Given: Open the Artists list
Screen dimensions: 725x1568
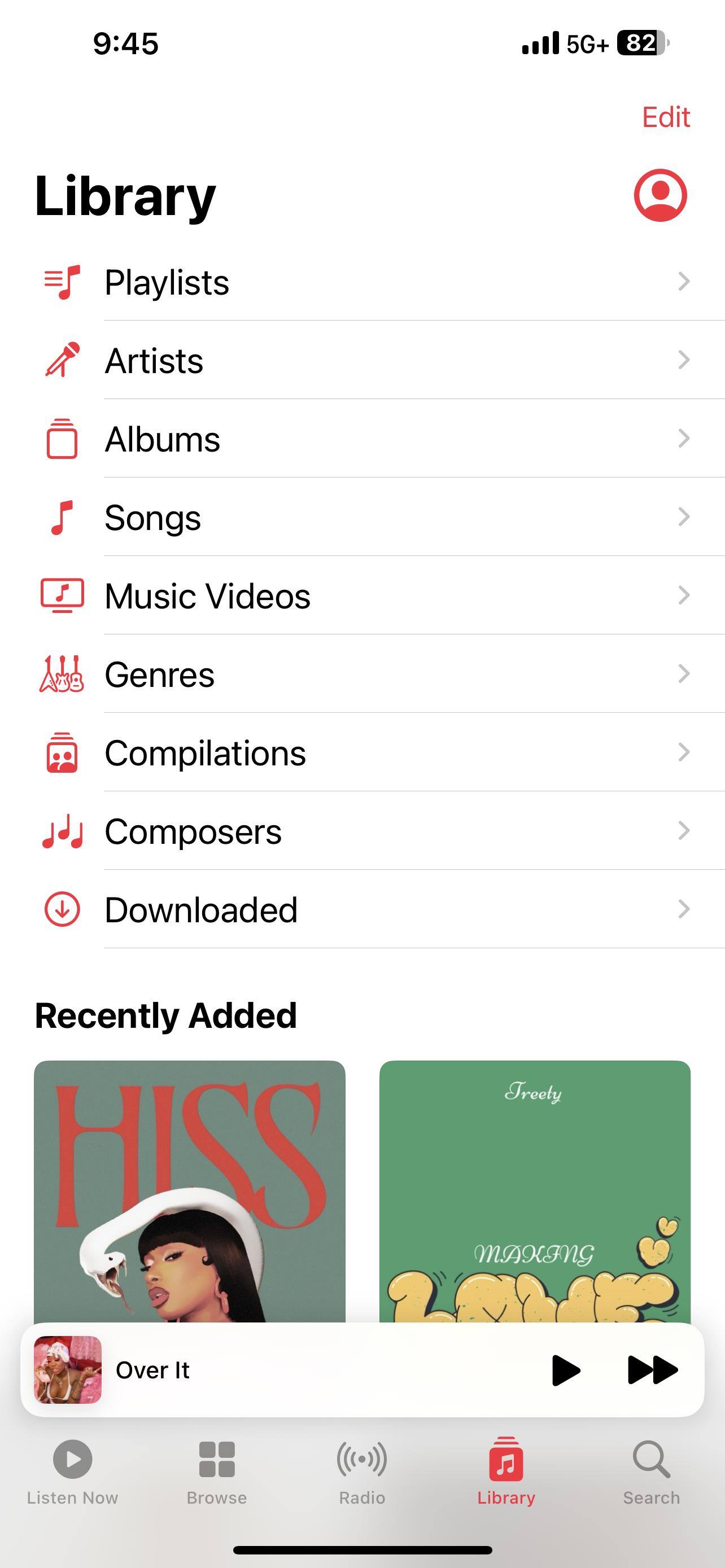Looking at the screenshot, I should pos(365,360).
